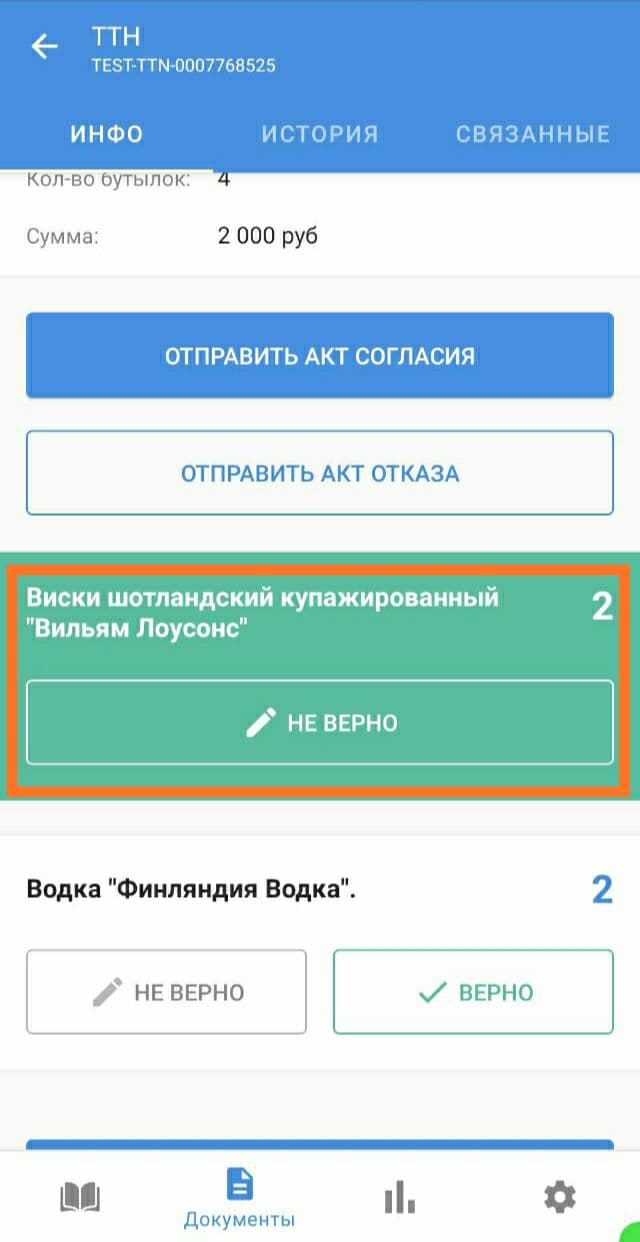Open the statistics chart tab
The height and width of the screenshot is (1242, 640).
click(400, 1197)
